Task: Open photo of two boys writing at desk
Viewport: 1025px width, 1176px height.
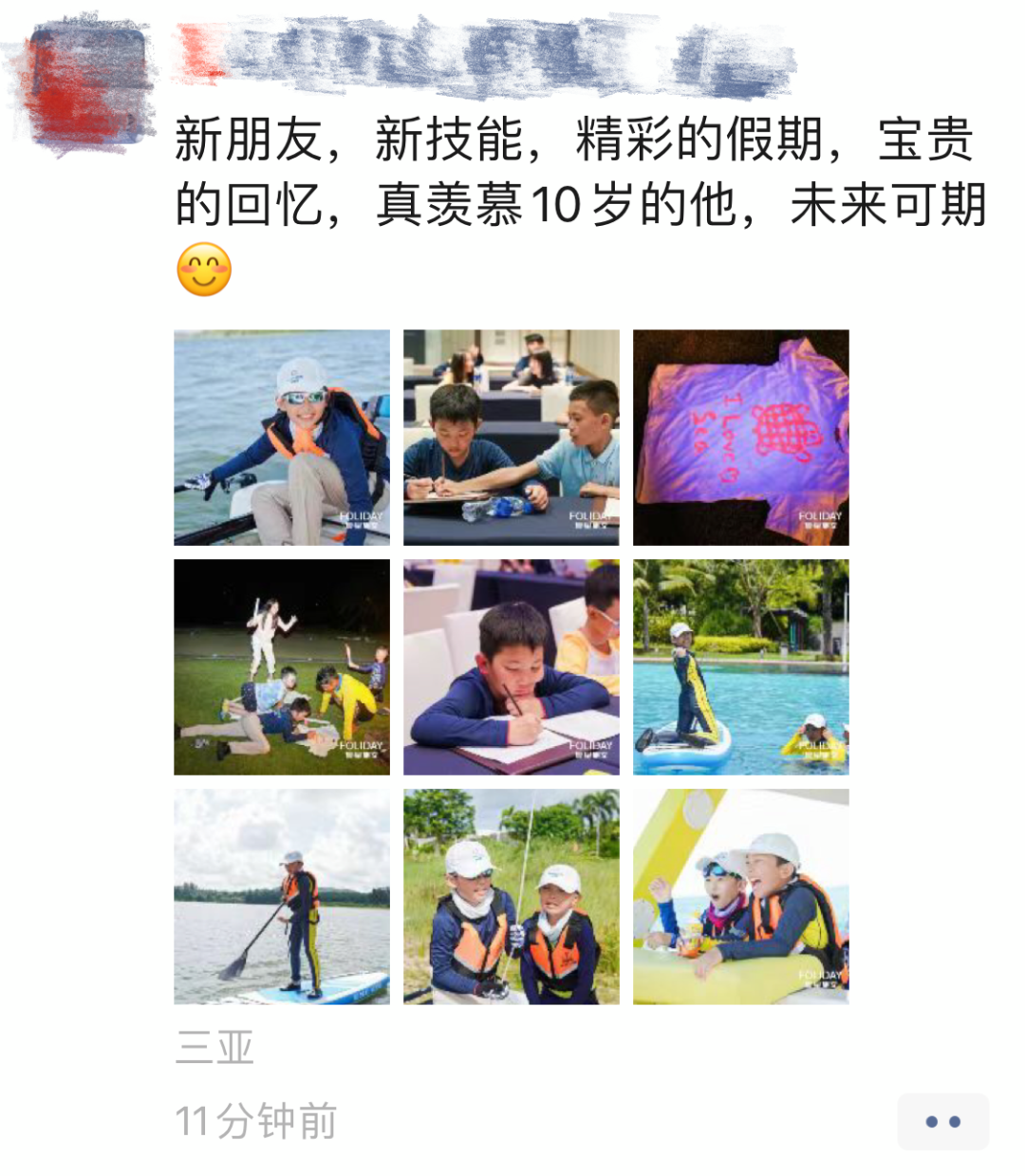Action: [x=512, y=438]
